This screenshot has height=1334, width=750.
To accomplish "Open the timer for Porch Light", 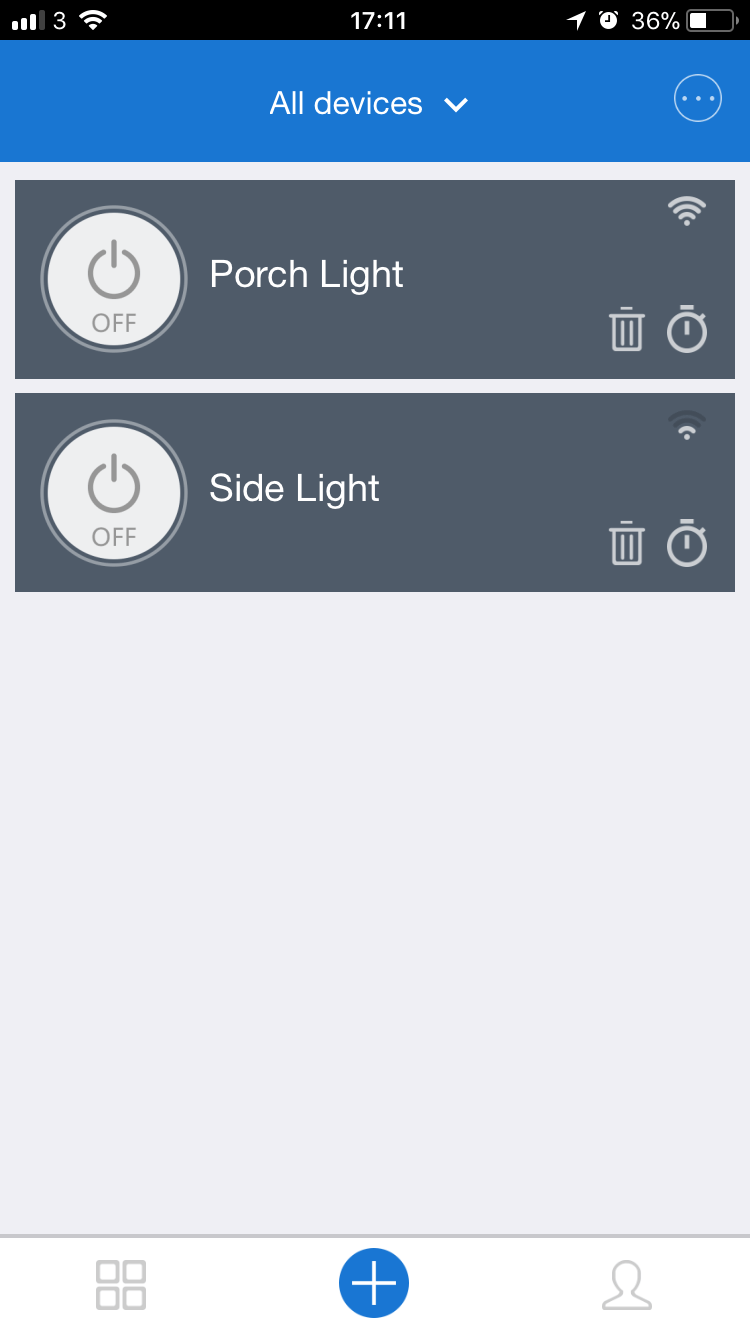I will pos(687,330).
